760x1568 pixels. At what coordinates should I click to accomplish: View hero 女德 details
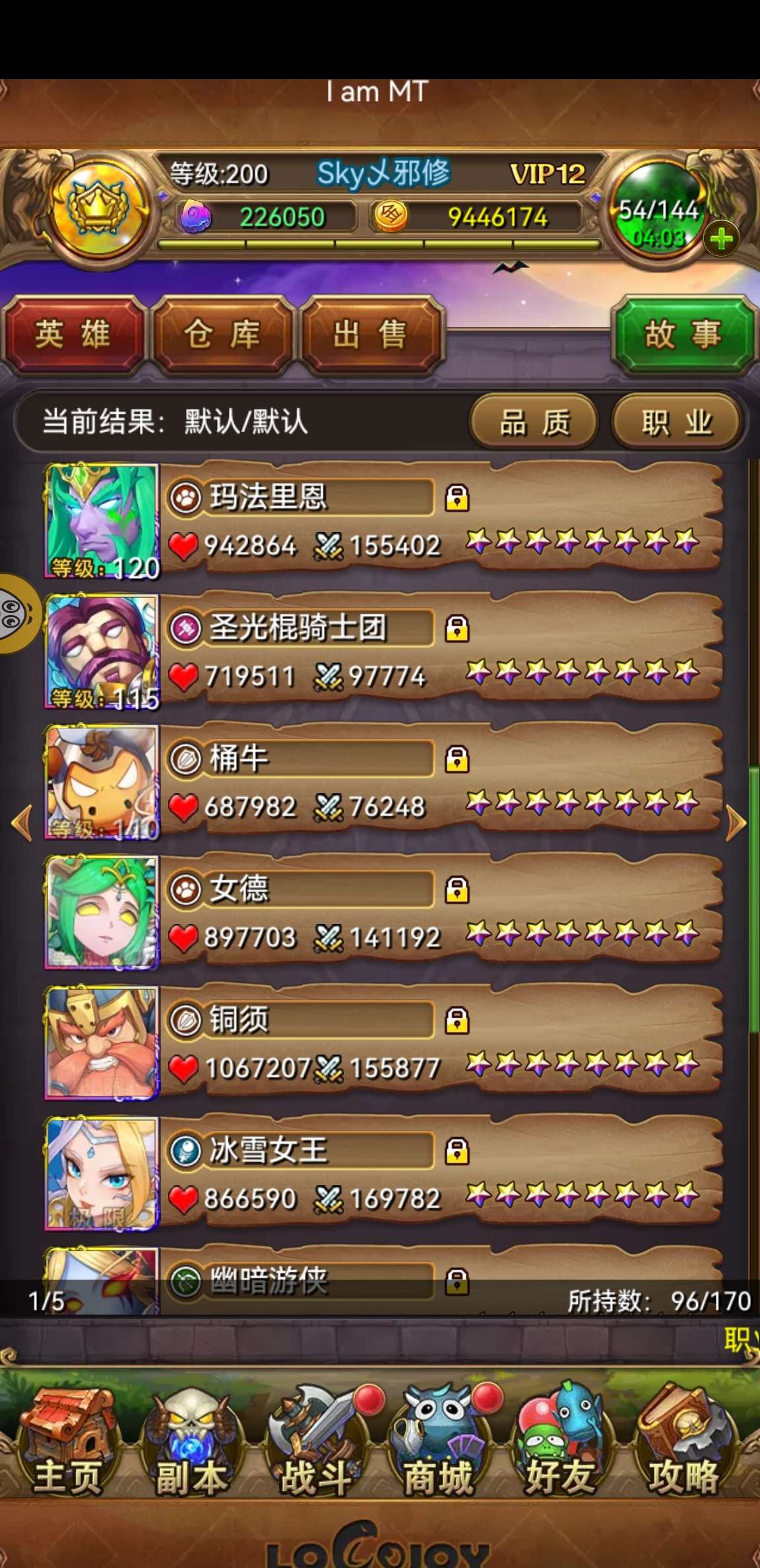383,913
